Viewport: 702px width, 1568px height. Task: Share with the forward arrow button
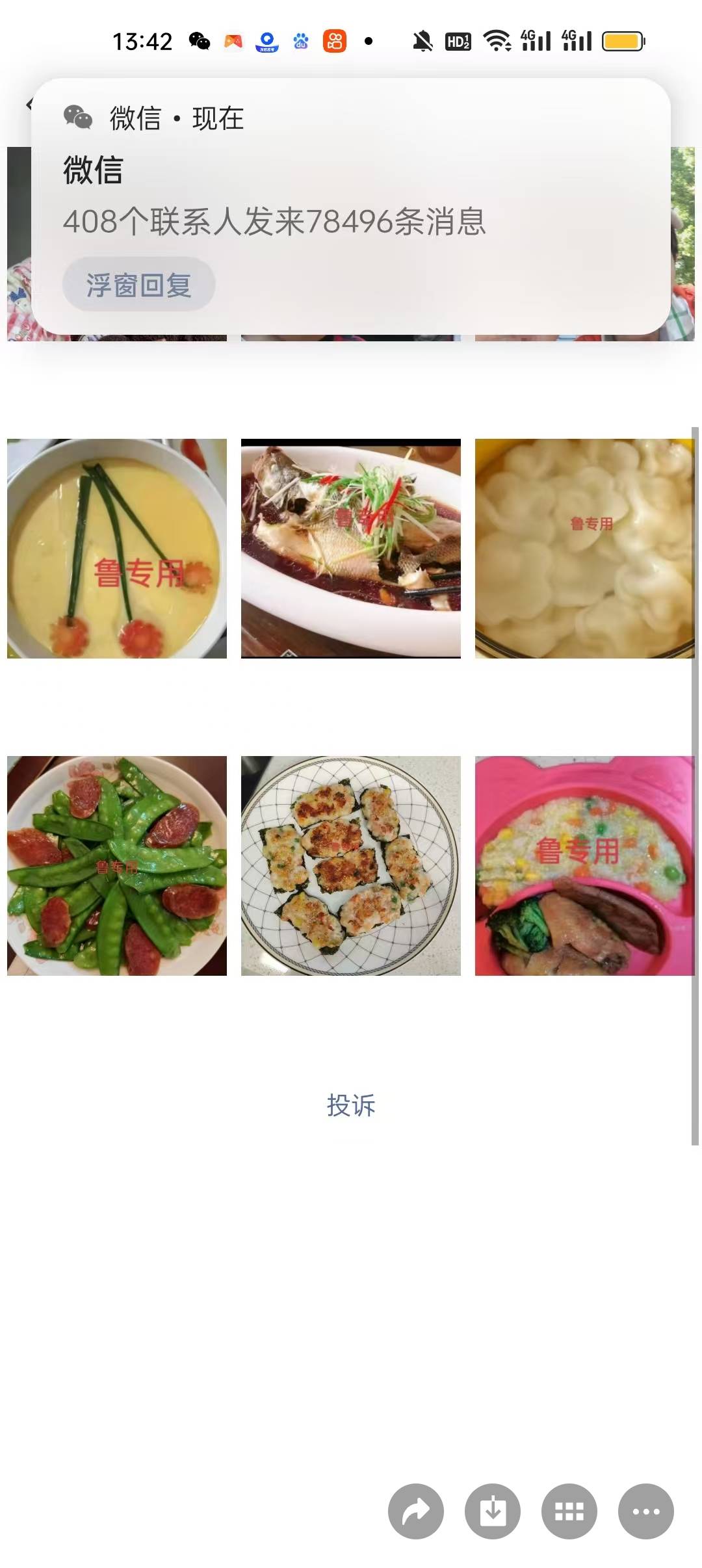[x=416, y=1511]
